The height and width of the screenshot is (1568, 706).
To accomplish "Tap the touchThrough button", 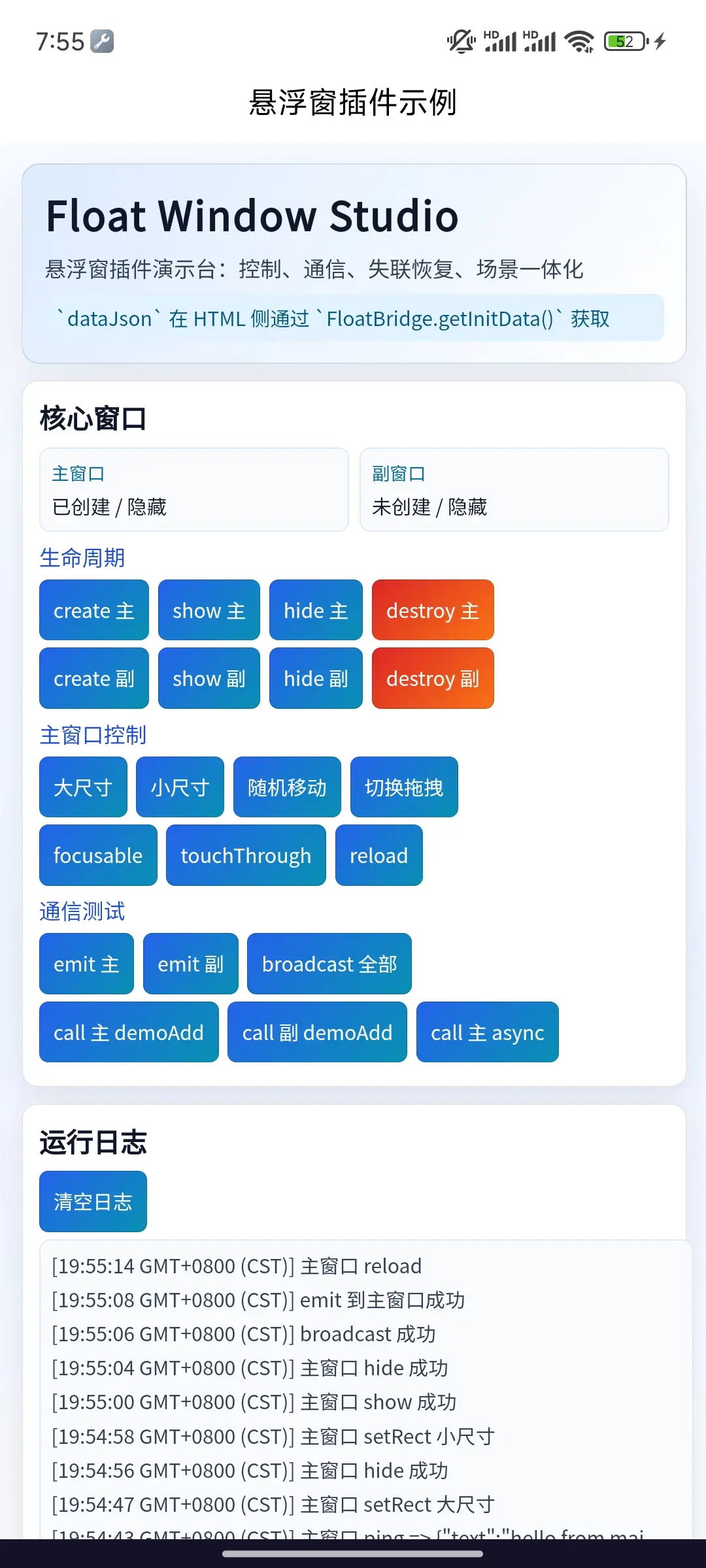I will coord(246,855).
